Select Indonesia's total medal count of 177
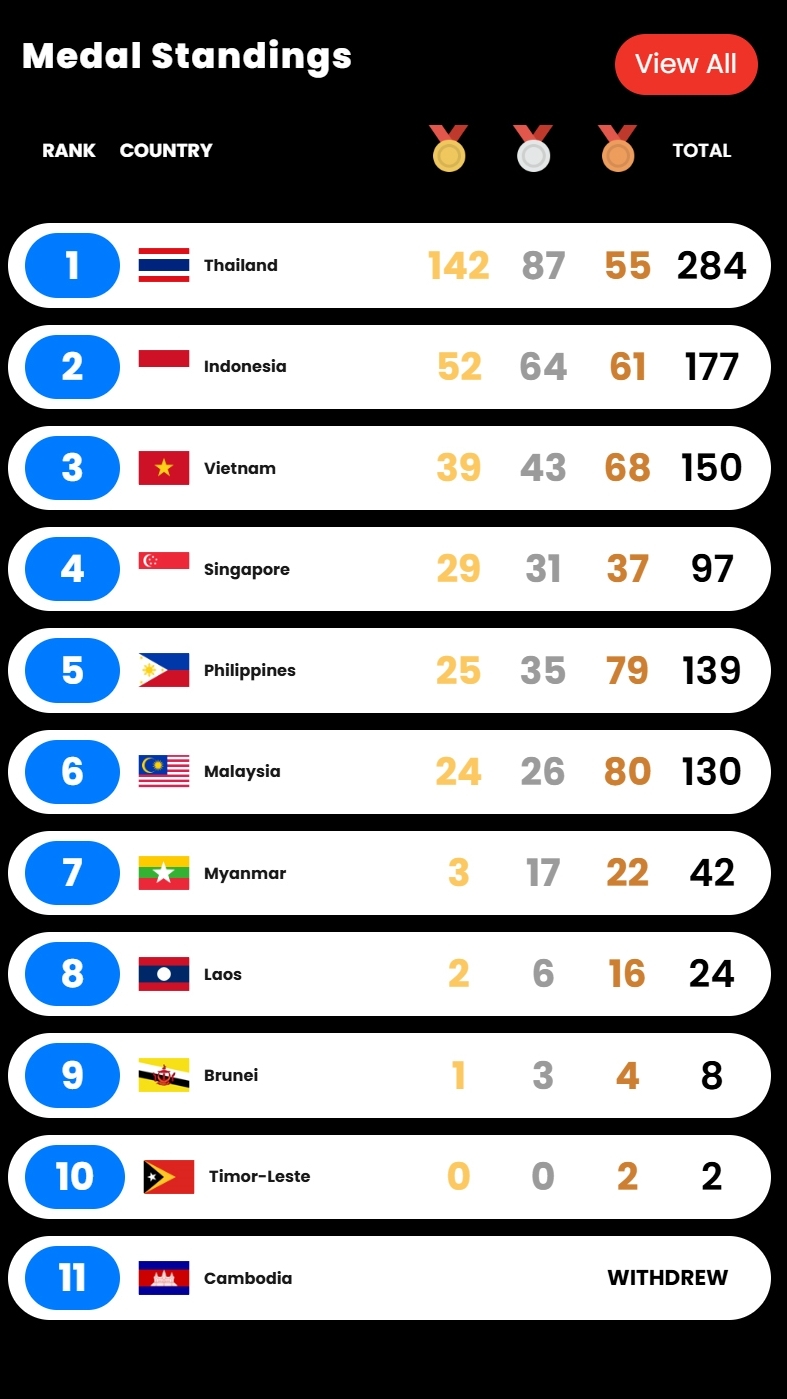Screen dimensions: 787x1399 pos(711,366)
